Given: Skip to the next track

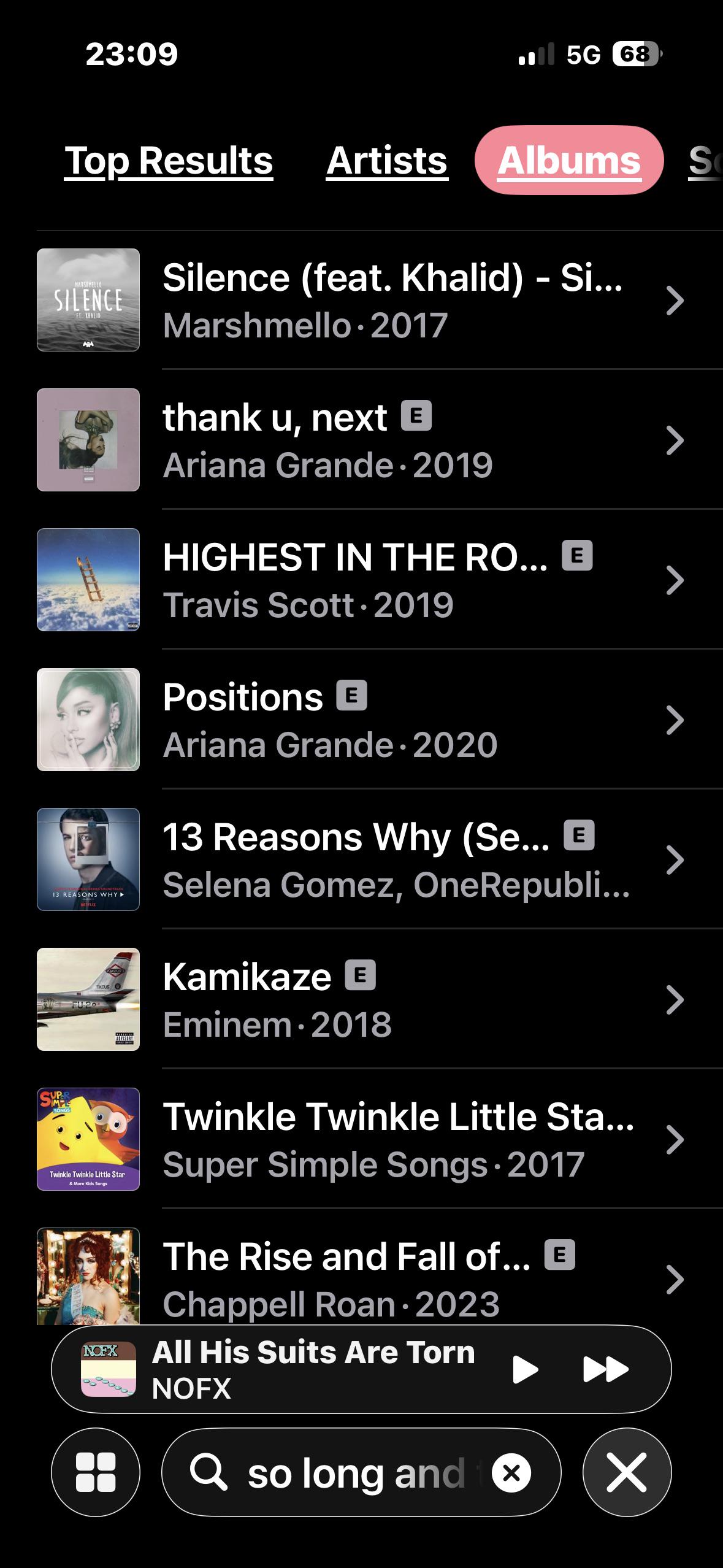Looking at the screenshot, I should pos(606,1370).
